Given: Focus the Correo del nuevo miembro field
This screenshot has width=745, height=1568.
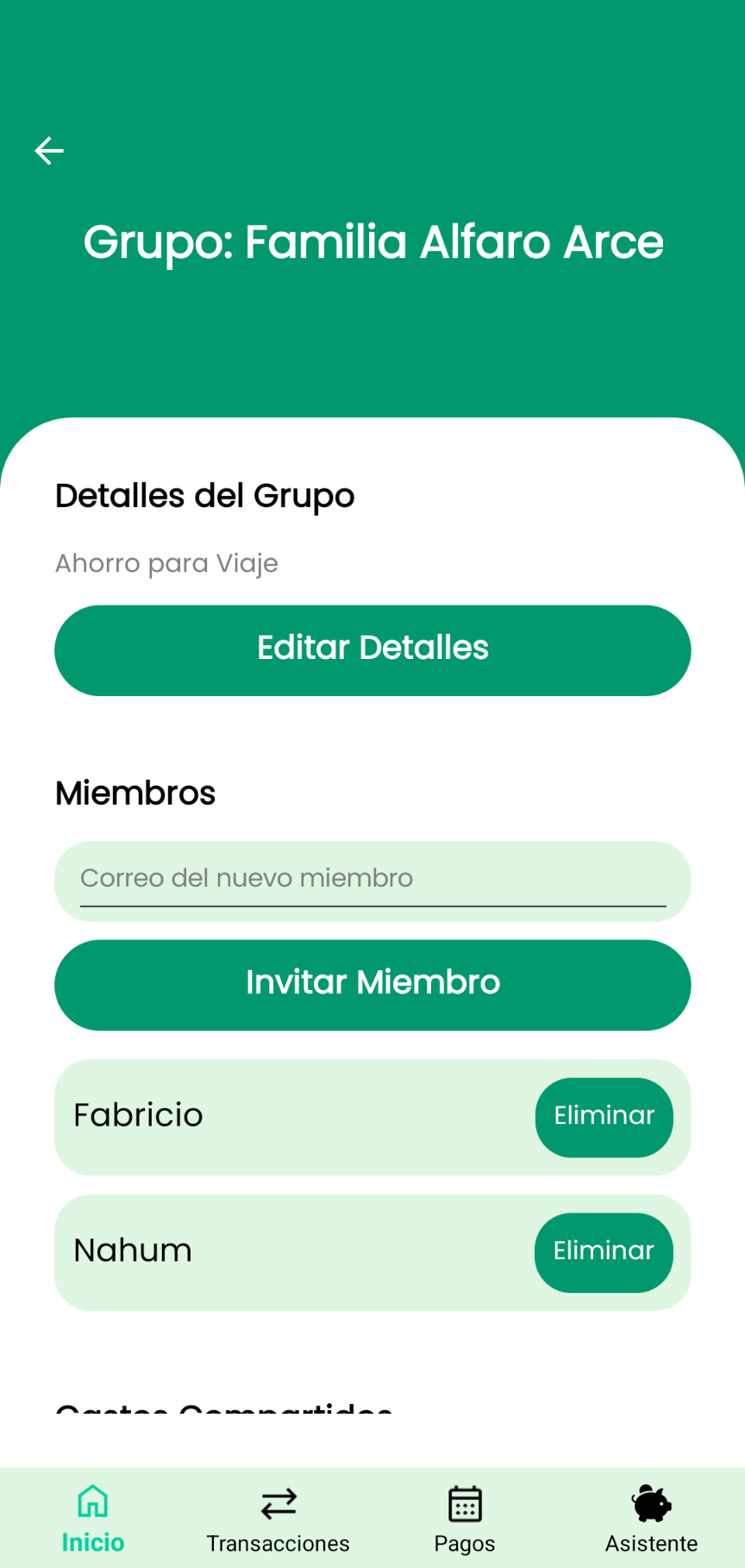Looking at the screenshot, I should [x=372, y=881].
